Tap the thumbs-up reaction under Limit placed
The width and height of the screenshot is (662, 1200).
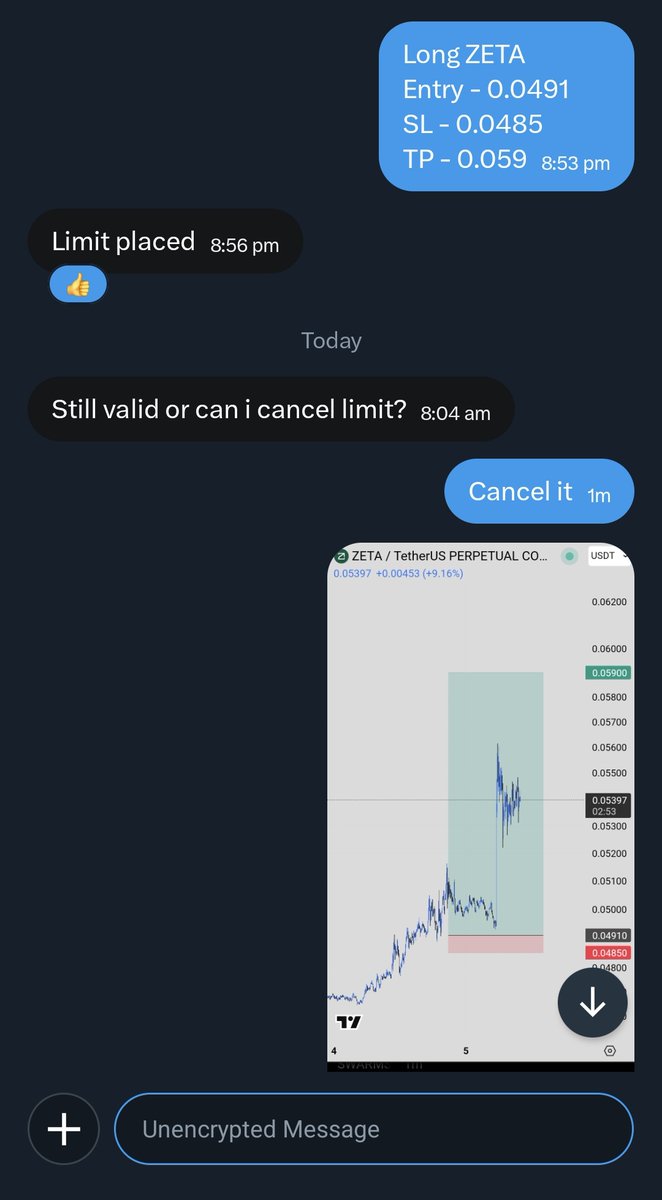tap(78, 286)
